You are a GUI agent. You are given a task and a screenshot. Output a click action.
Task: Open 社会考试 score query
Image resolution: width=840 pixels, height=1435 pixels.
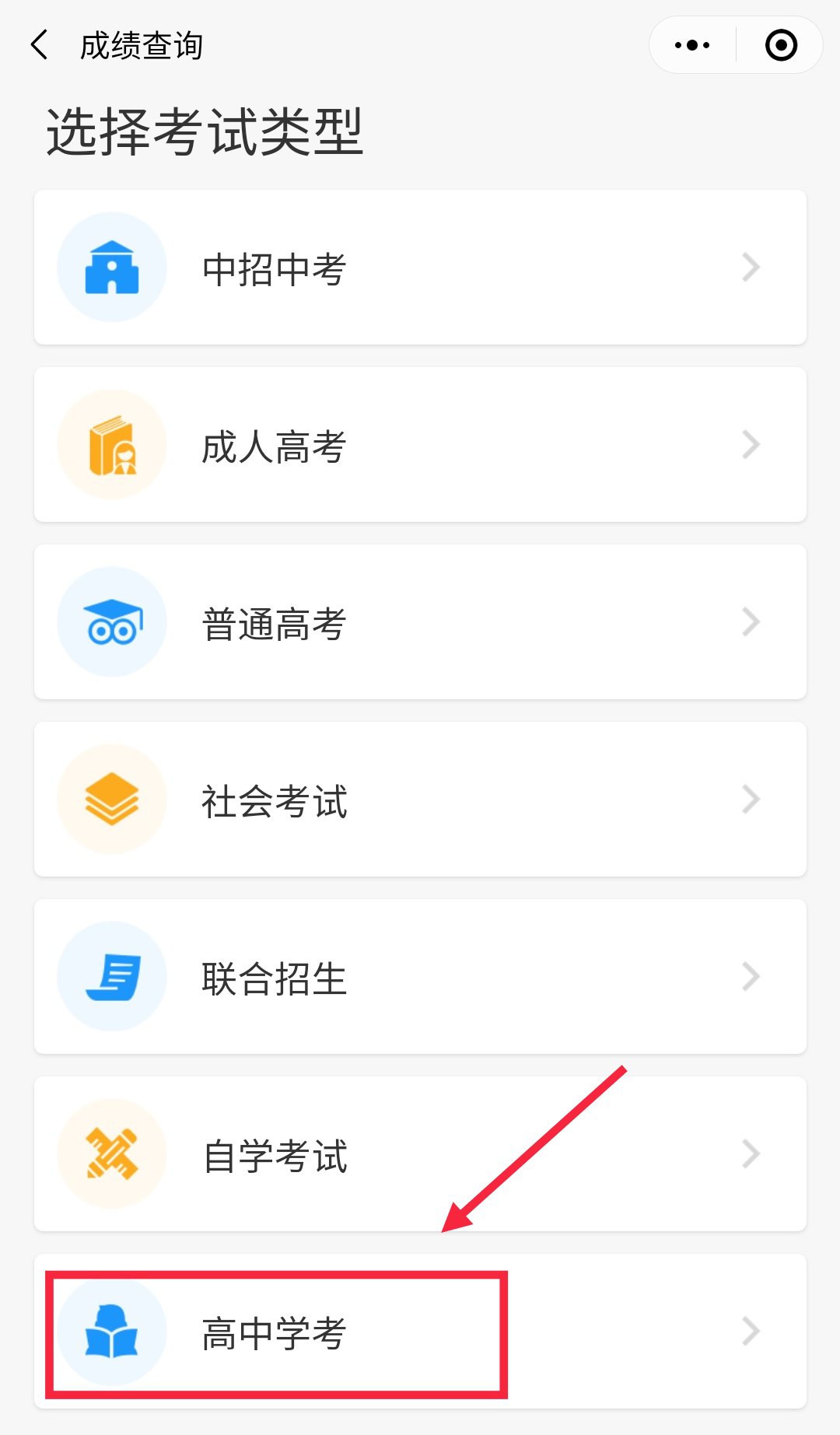coord(420,800)
